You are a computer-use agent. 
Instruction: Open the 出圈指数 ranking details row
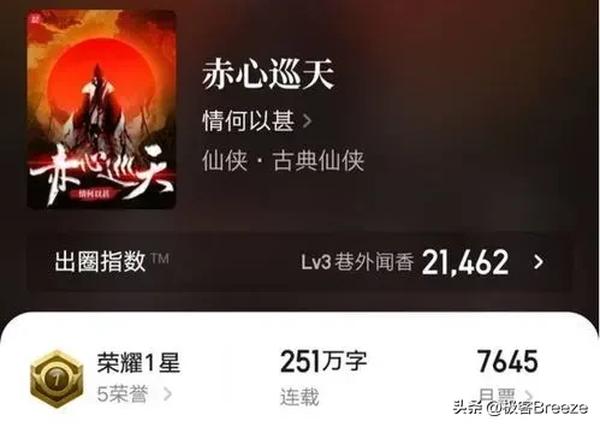[300, 262]
